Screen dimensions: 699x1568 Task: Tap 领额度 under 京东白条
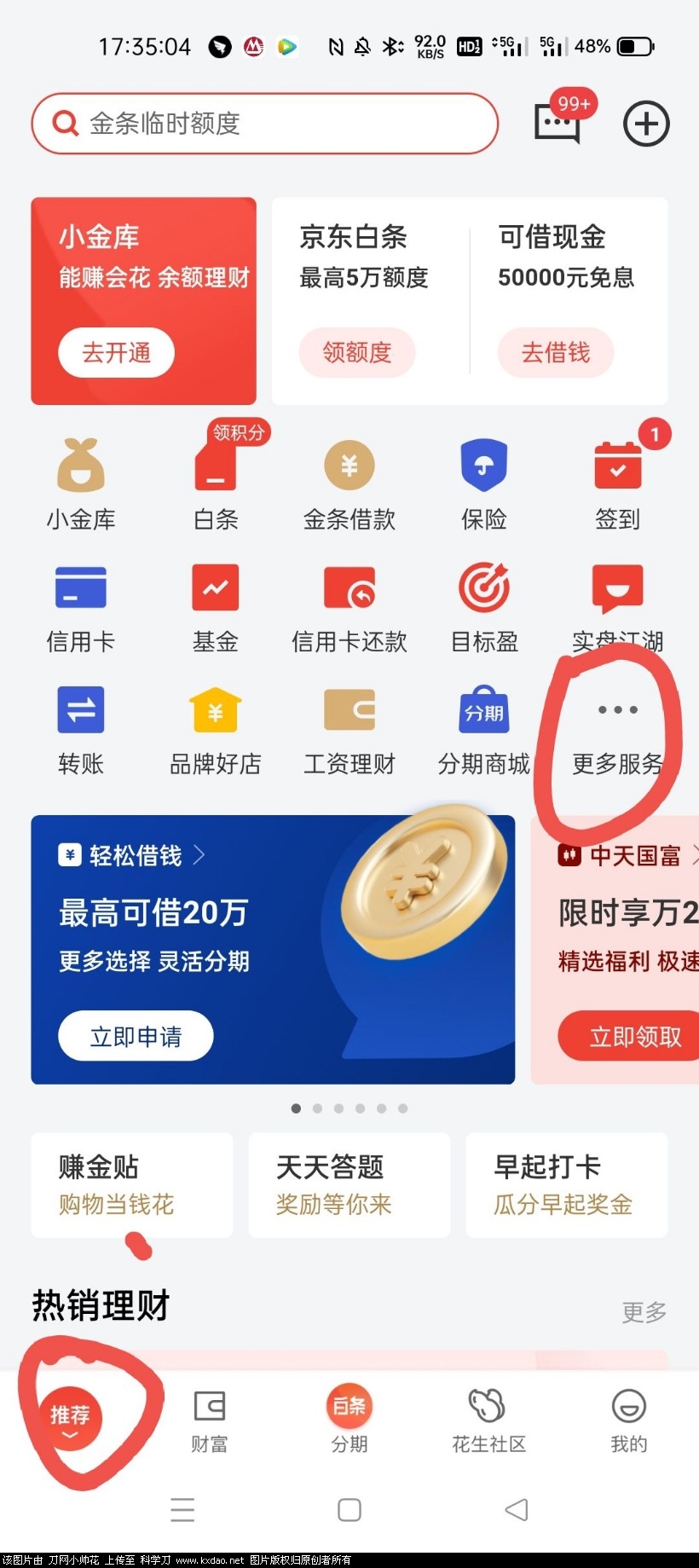click(x=356, y=352)
